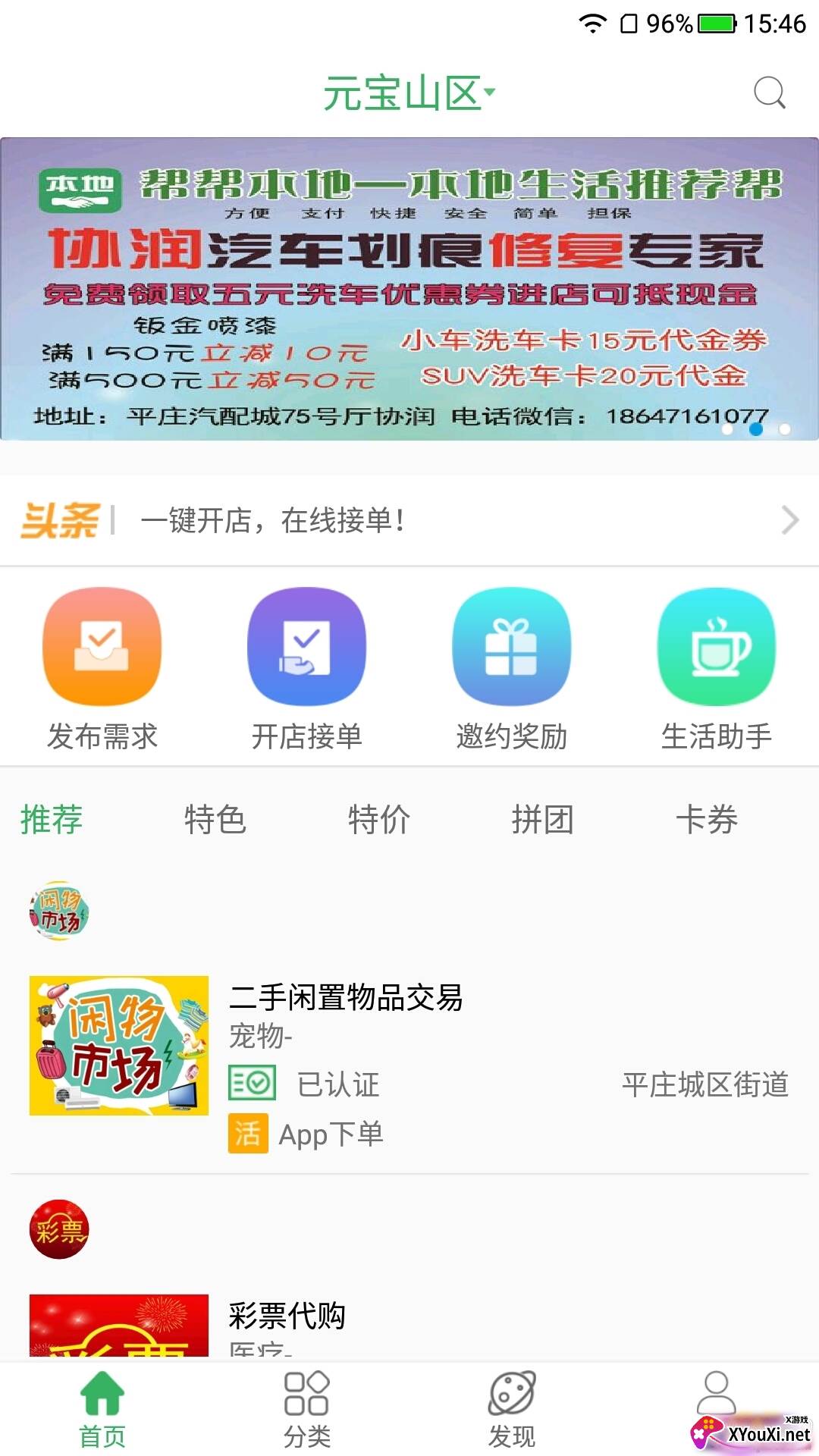Open the 二手闲置物品交易 listing

(346, 999)
